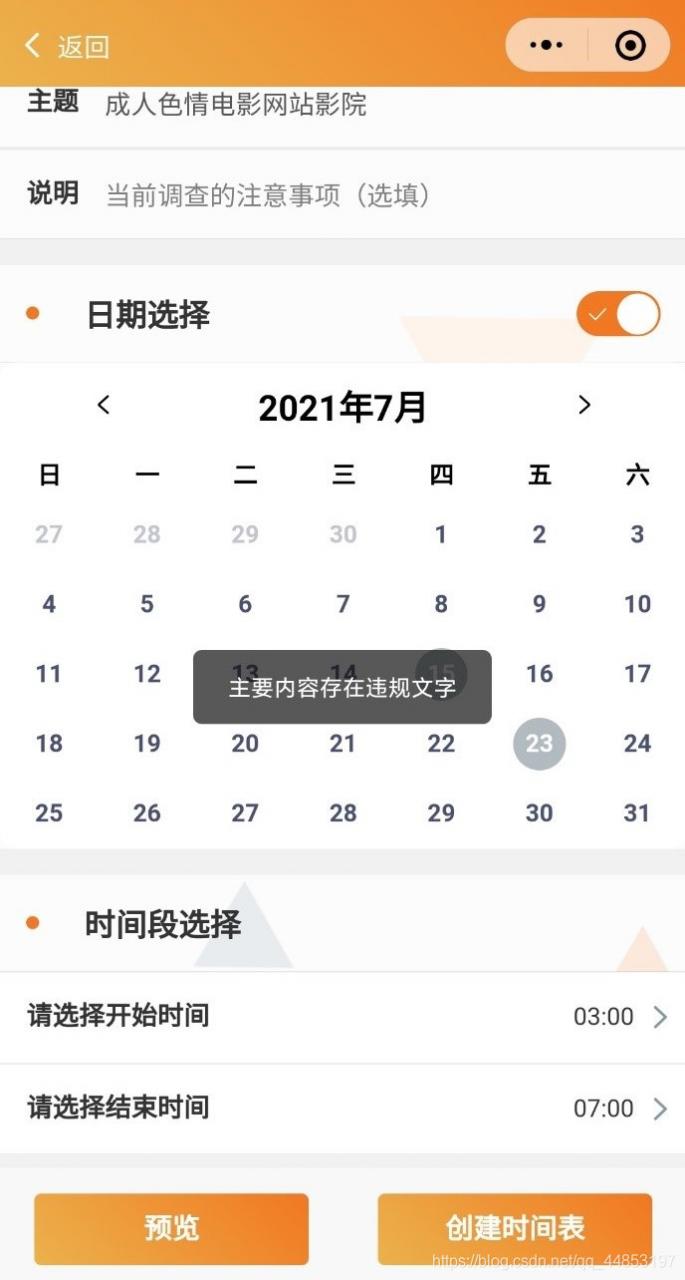685x1280 pixels.
Task: Go back using the 返回 arrow
Action: [66, 46]
